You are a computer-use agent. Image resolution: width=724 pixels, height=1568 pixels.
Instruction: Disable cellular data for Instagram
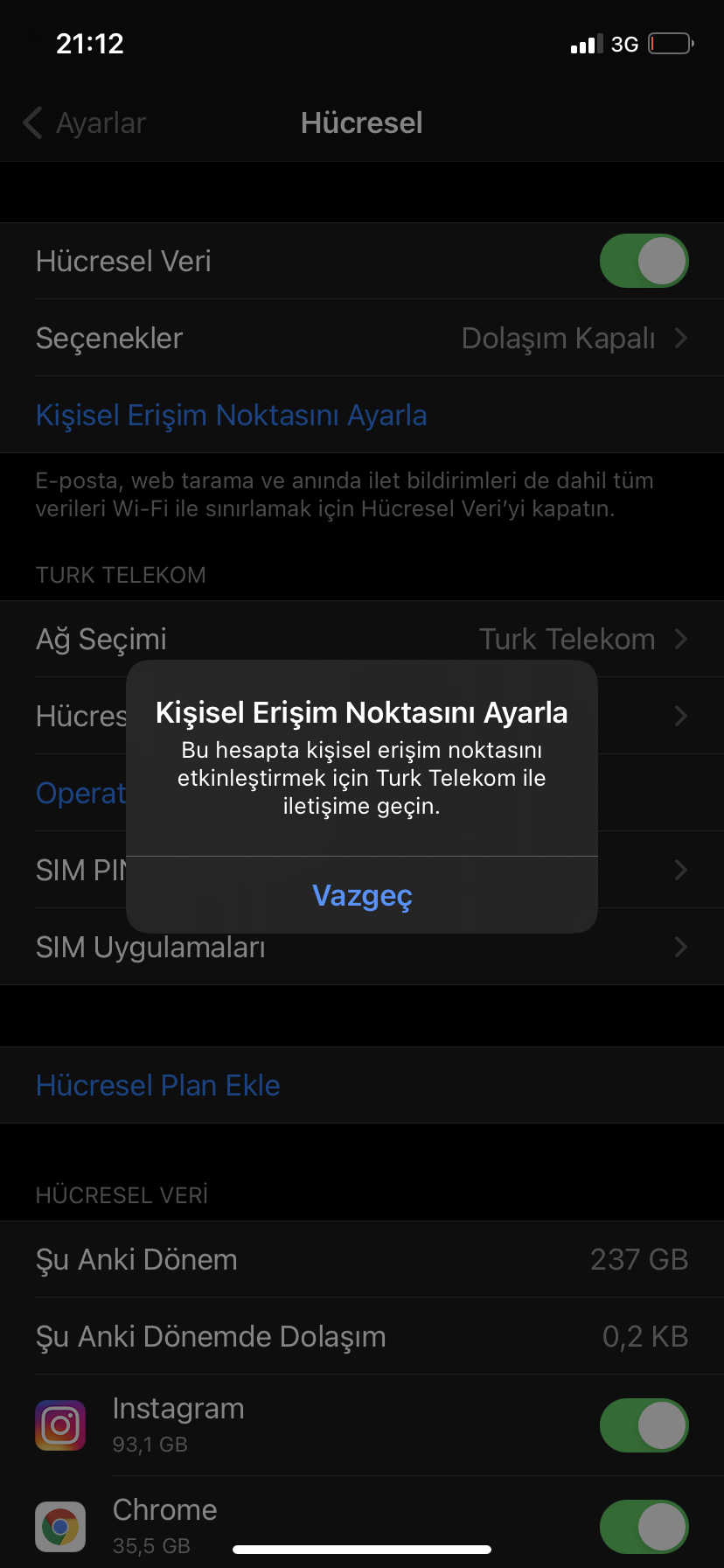point(644,1425)
